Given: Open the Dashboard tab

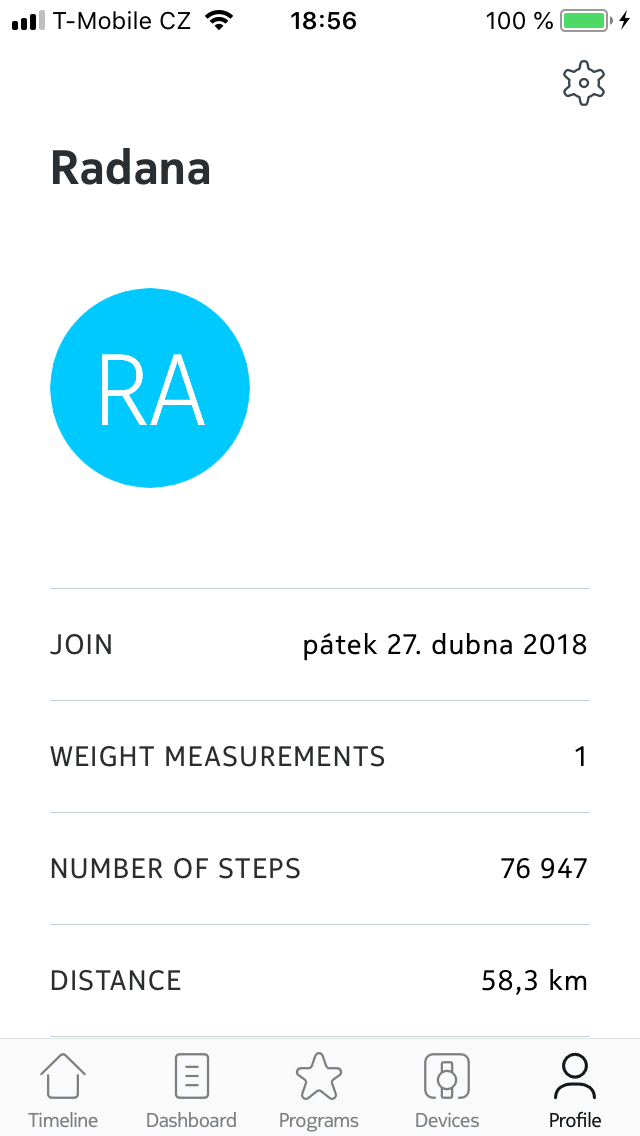Looking at the screenshot, I should 191,1090.
